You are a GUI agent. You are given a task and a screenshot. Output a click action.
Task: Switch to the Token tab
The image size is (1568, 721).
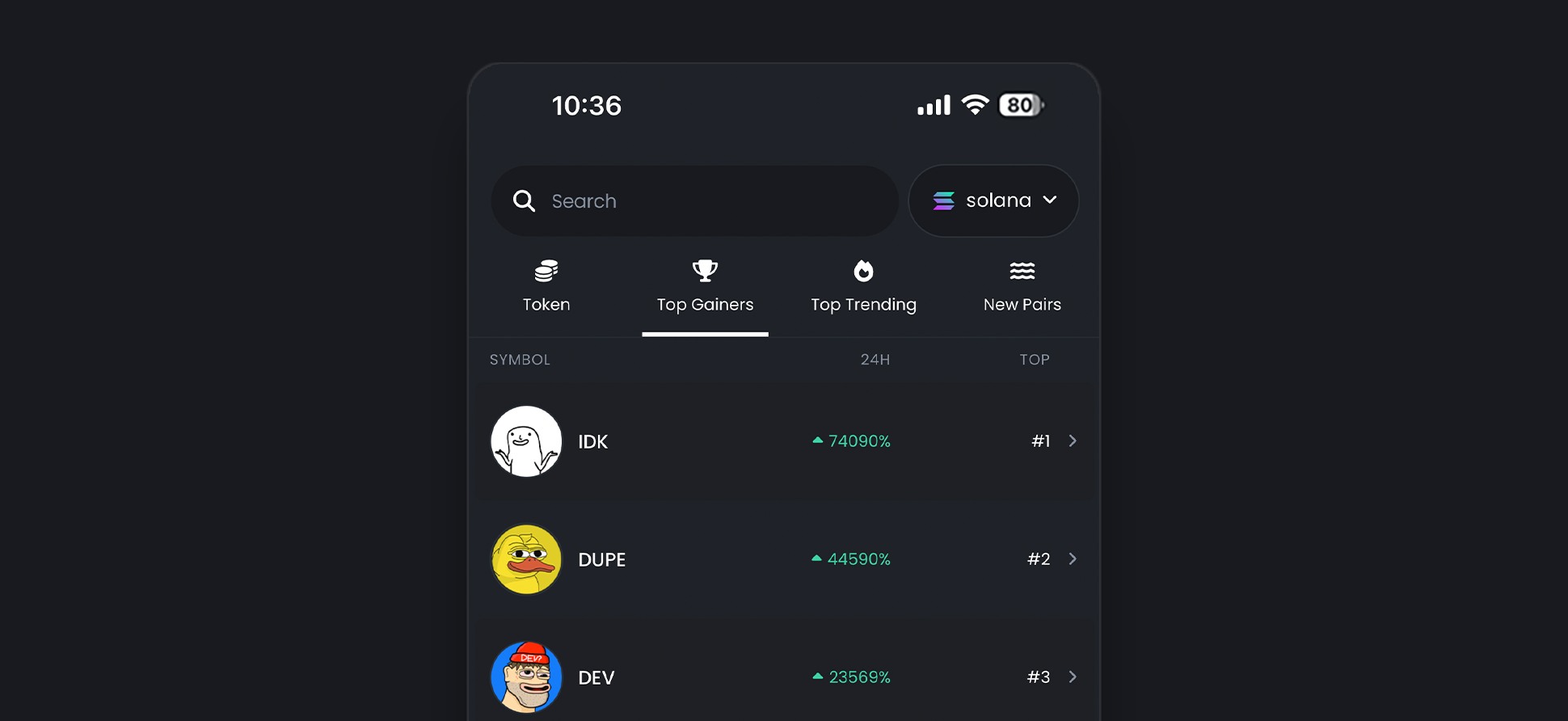click(546, 289)
